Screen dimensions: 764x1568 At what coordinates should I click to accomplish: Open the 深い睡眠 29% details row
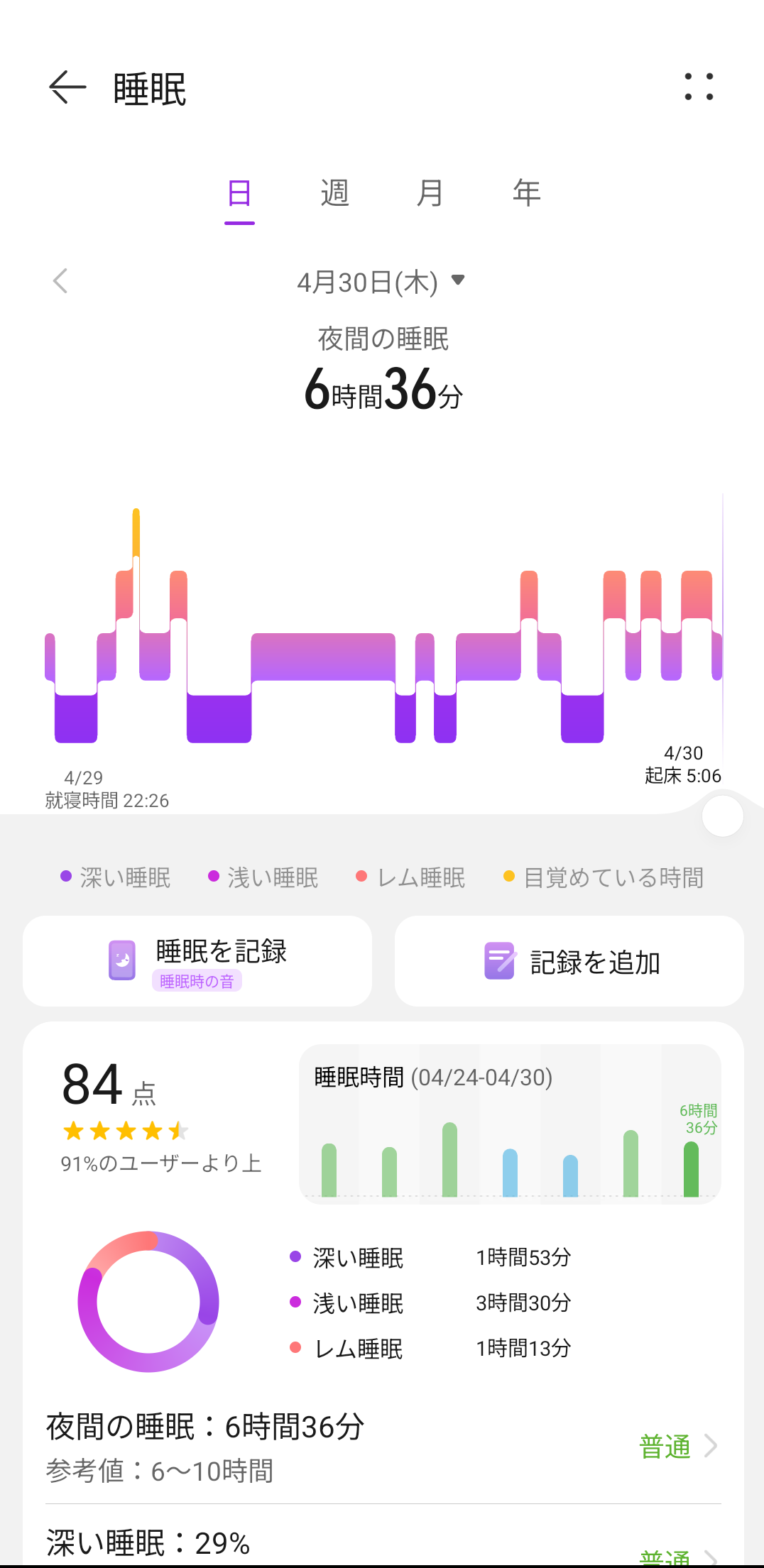coord(383,1542)
